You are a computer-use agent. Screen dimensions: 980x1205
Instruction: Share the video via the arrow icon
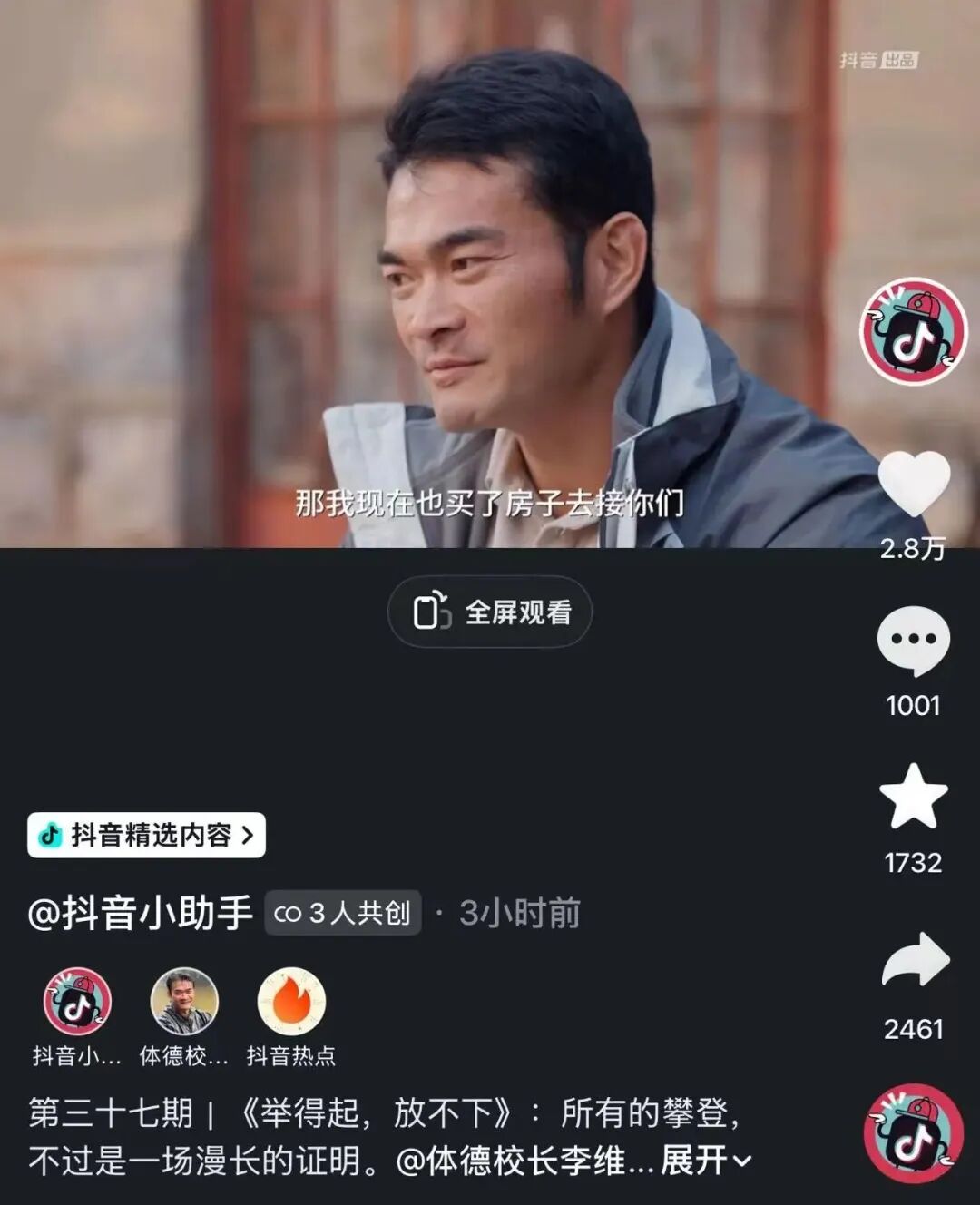[915, 961]
